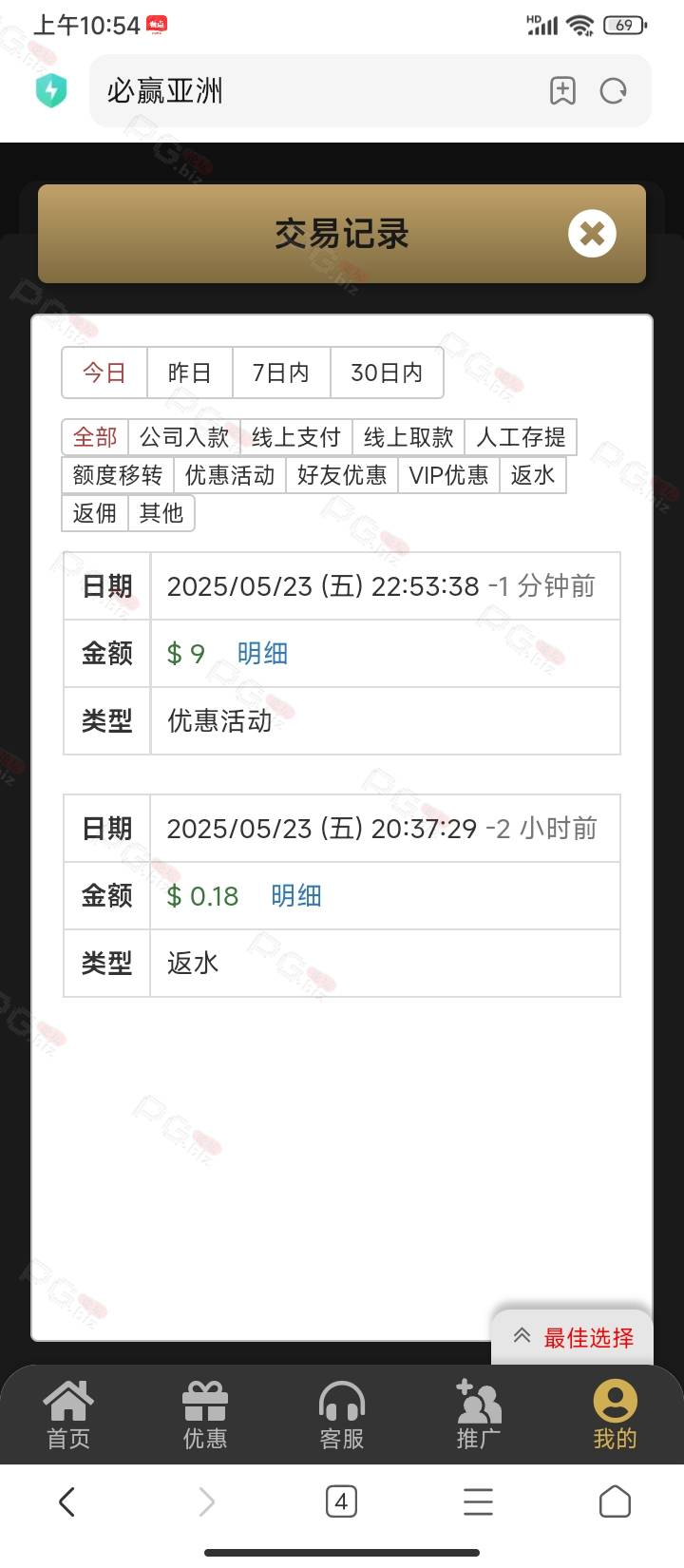
Task: Reload the page in the browser
Action: point(614,91)
